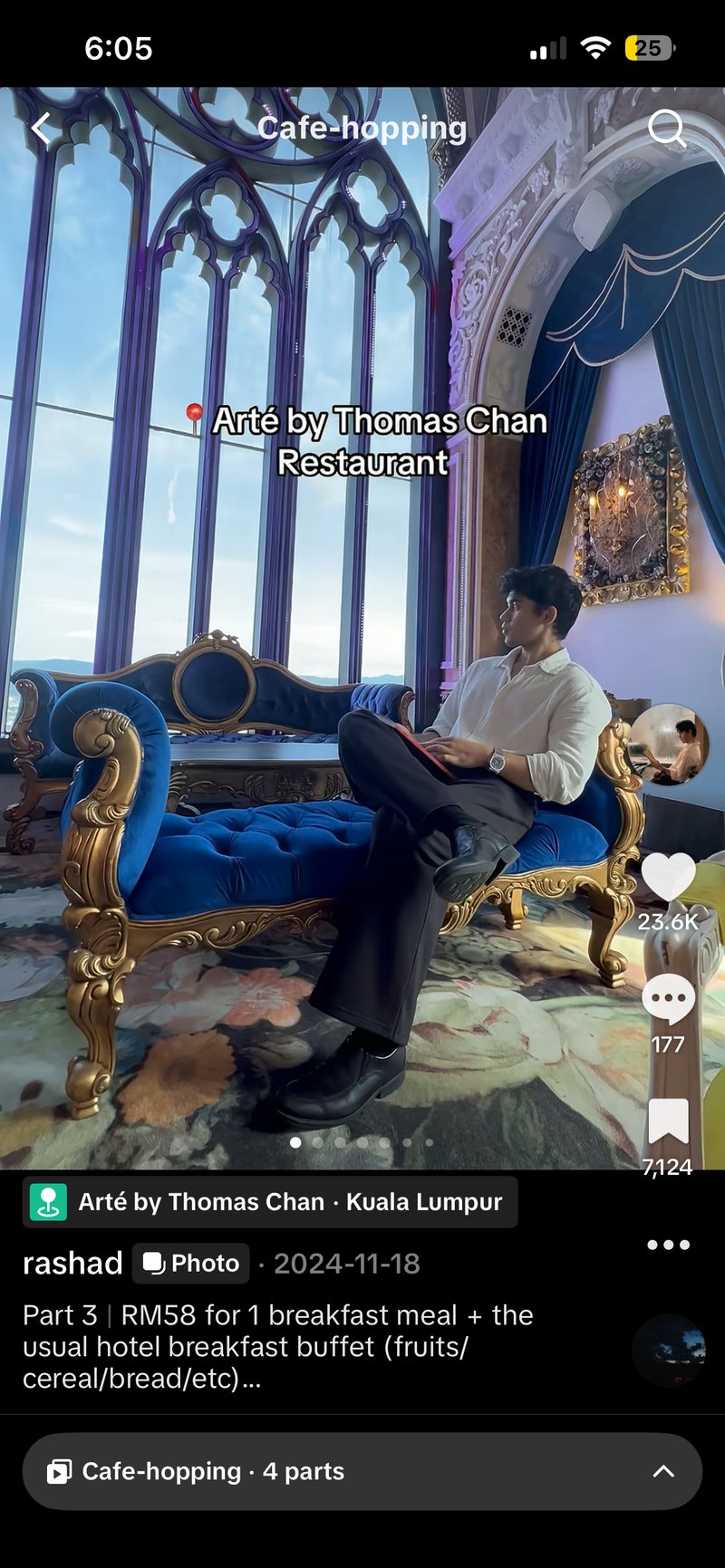Expand the truncated post caption
The image size is (725, 1568).
coord(251,1379)
